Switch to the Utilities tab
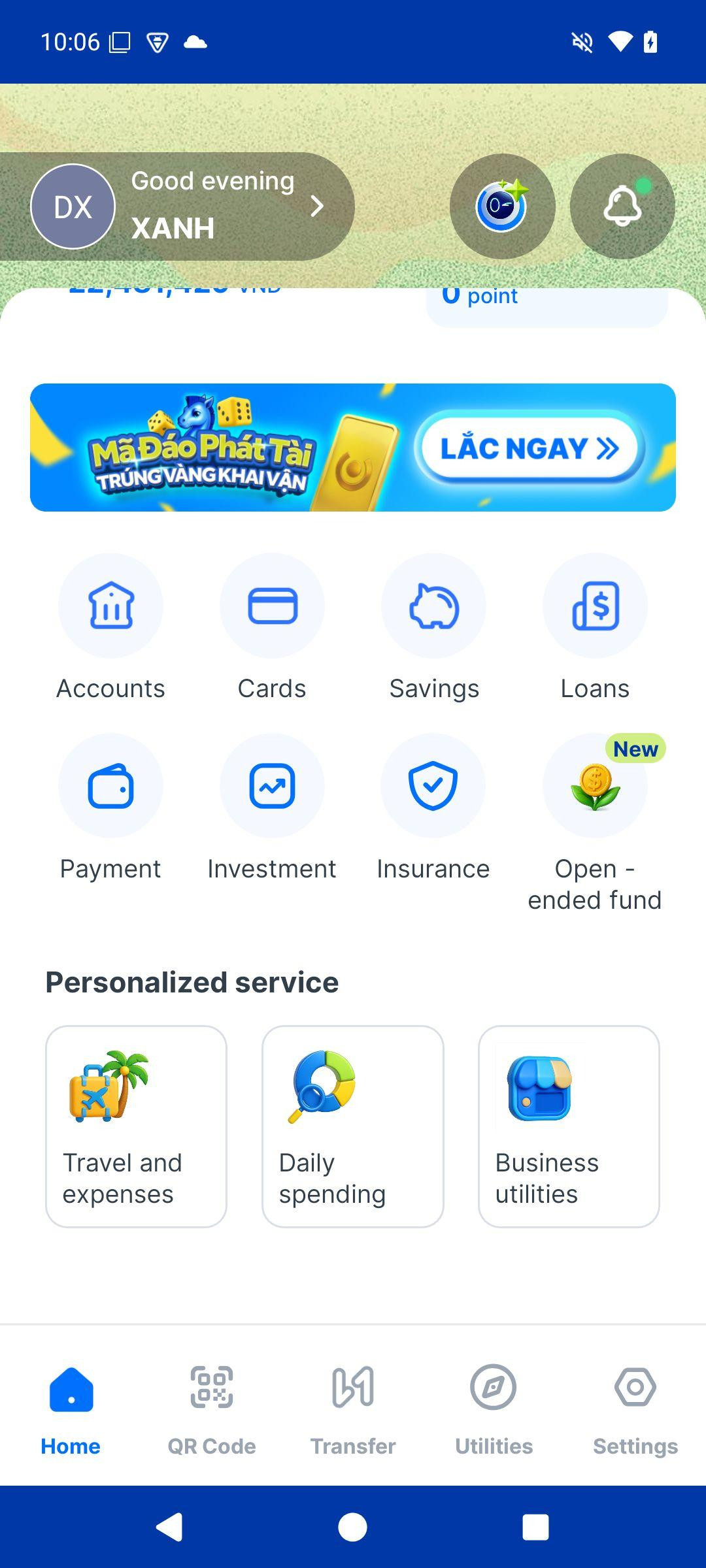This screenshot has width=706, height=1568. 494,1405
